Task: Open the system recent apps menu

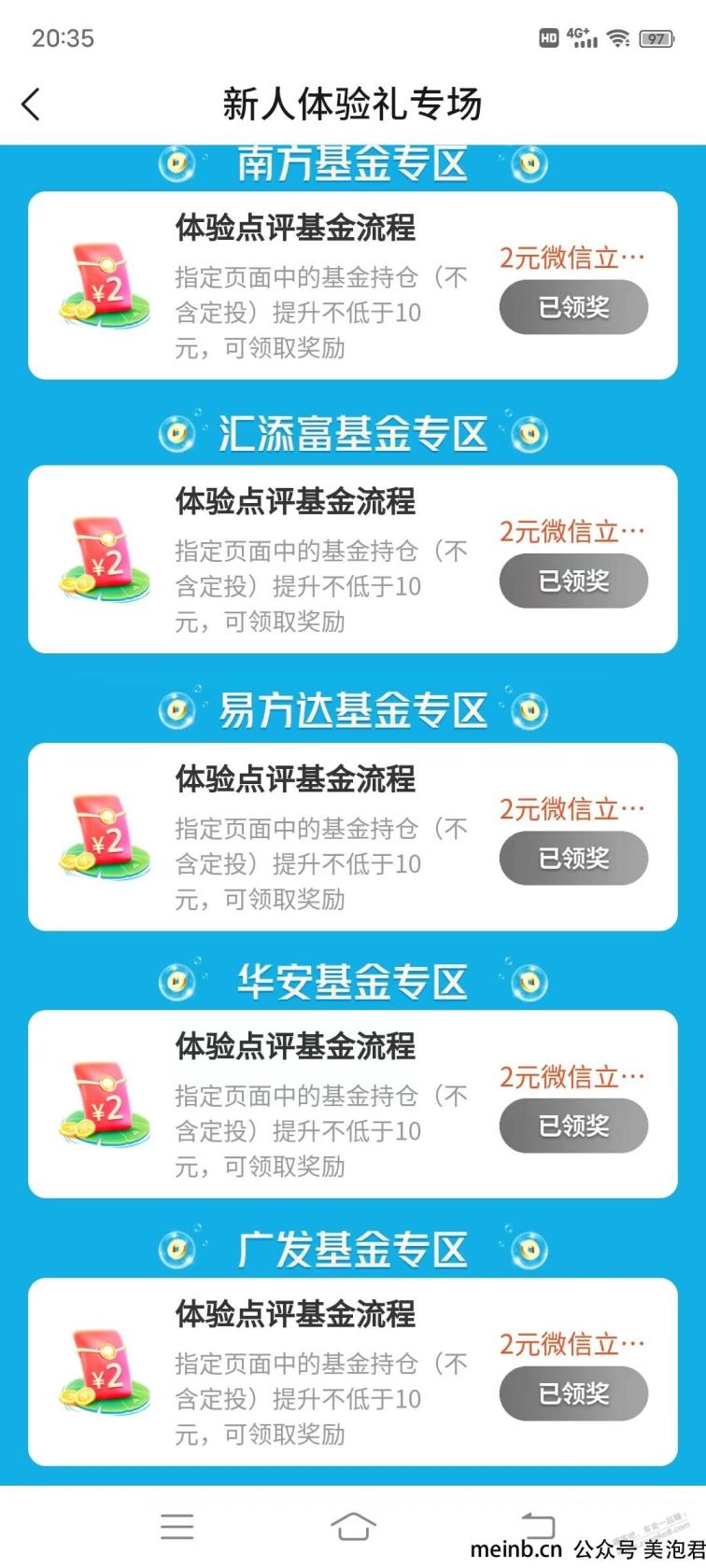Action: [176, 1526]
